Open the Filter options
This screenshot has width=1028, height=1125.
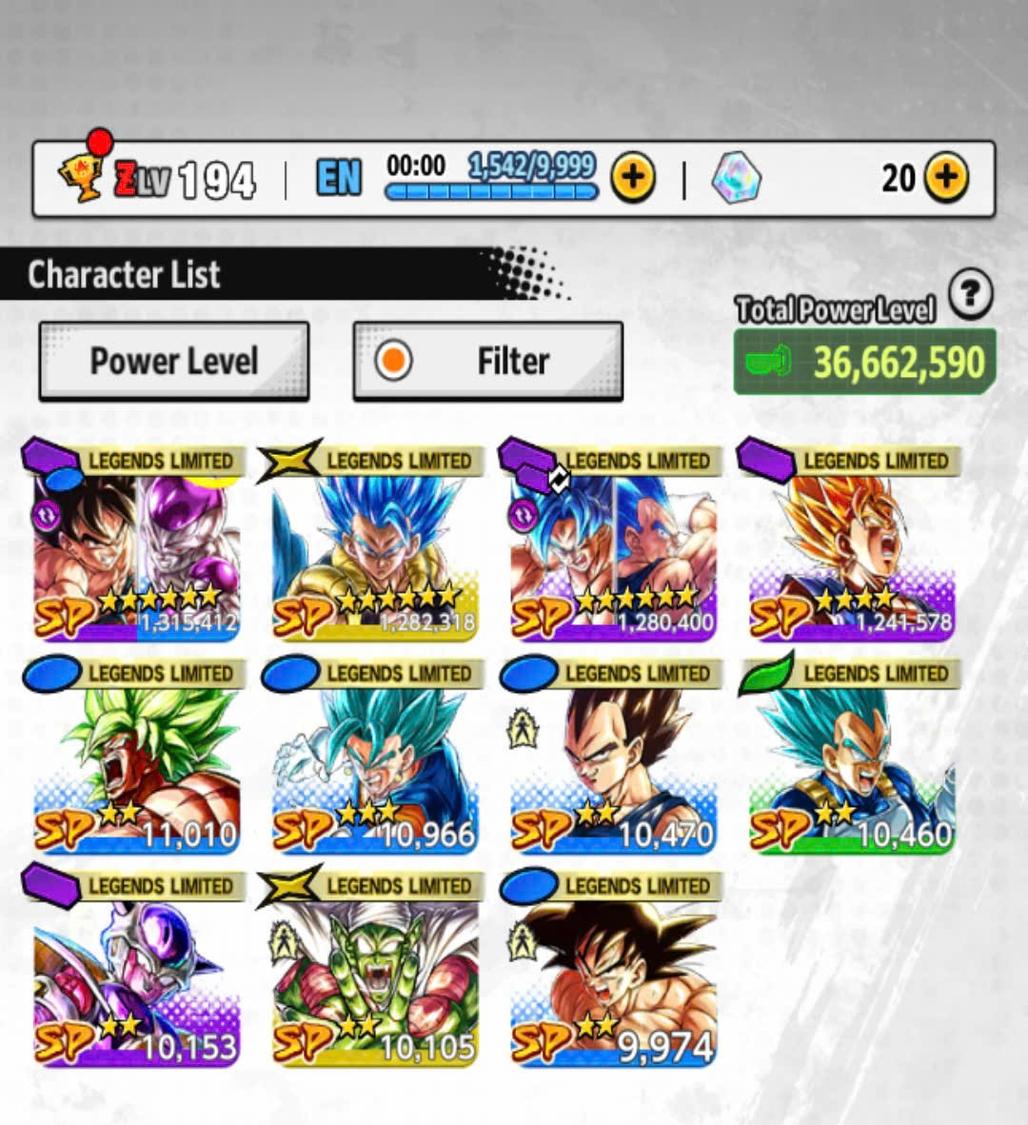click(x=488, y=361)
